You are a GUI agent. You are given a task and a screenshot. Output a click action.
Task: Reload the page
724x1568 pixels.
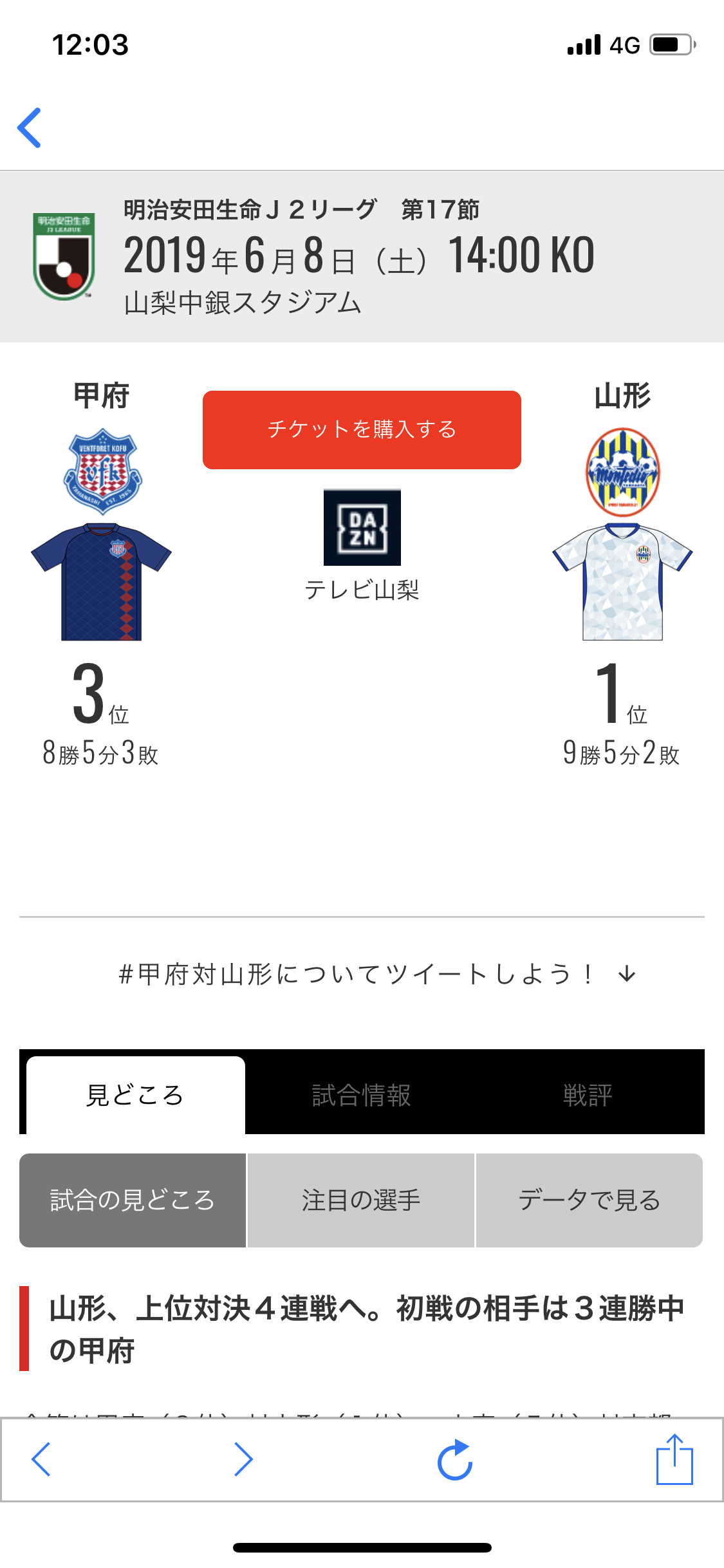(455, 1459)
